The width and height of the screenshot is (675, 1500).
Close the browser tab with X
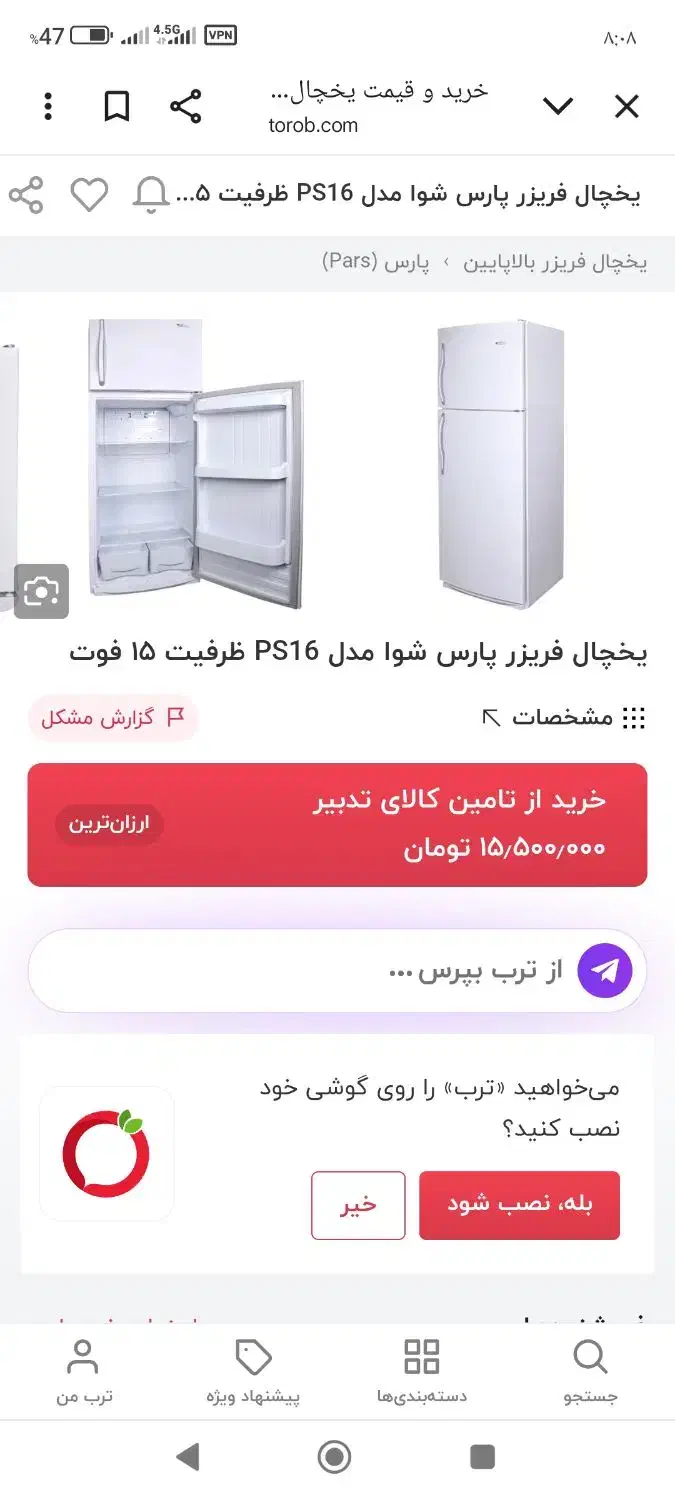(x=626, y=107)
